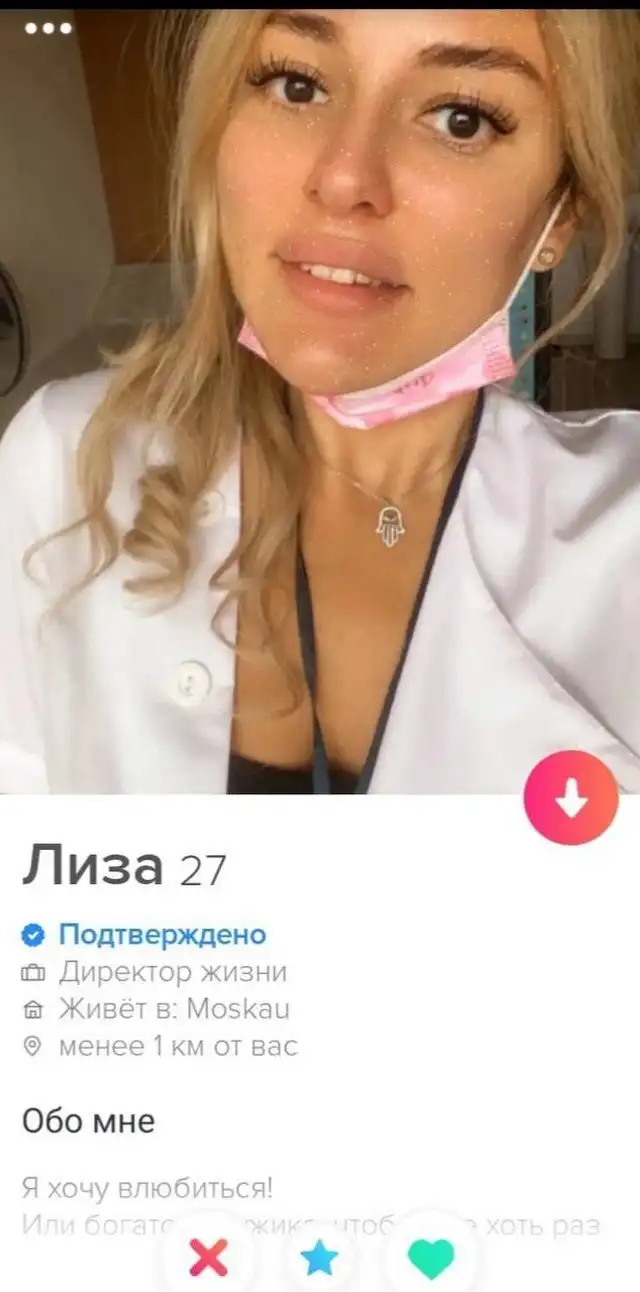640x1292 pixels.
Task: Collapse profile with the down arrow button
Action: pos(571,798)
